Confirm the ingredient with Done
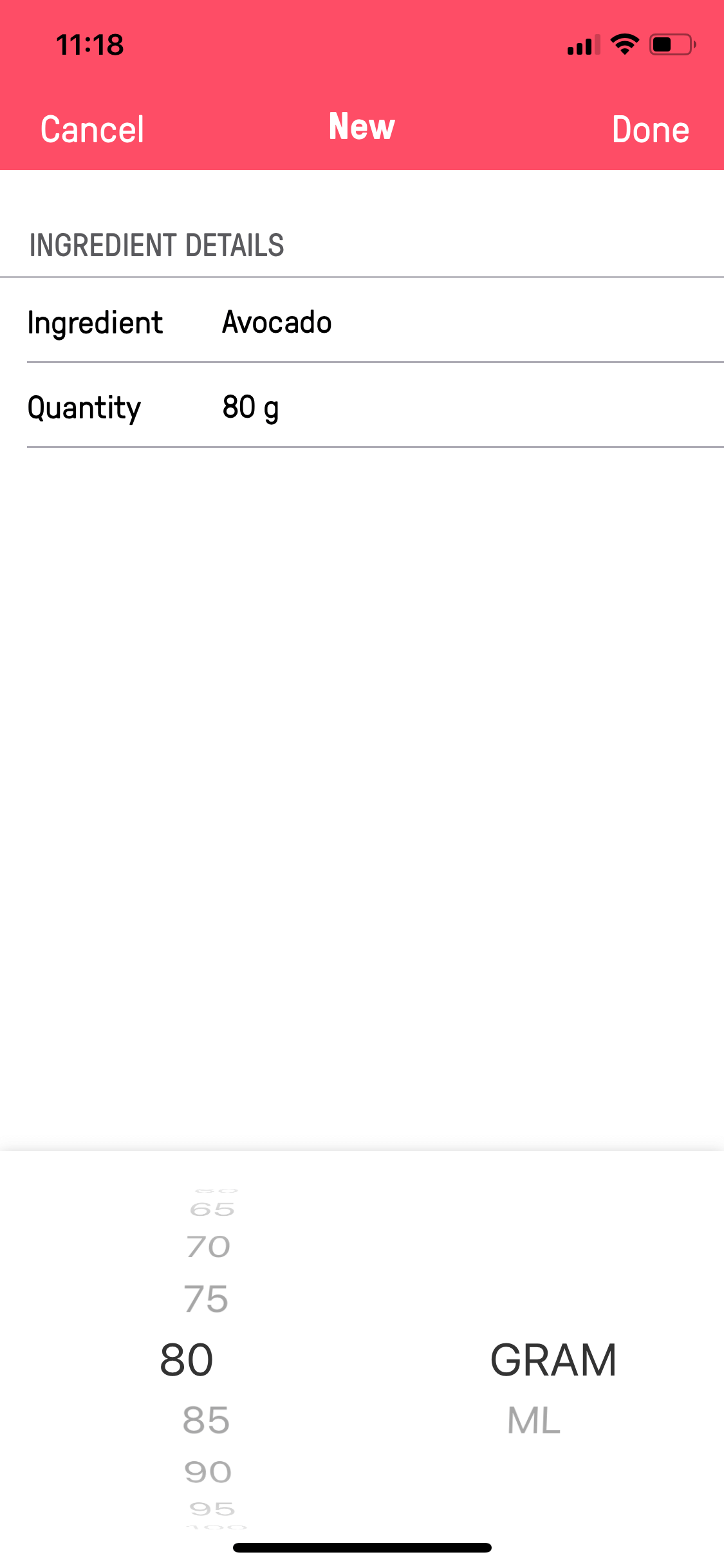This screenshot has height=1568, width=724. pos(651,129)
